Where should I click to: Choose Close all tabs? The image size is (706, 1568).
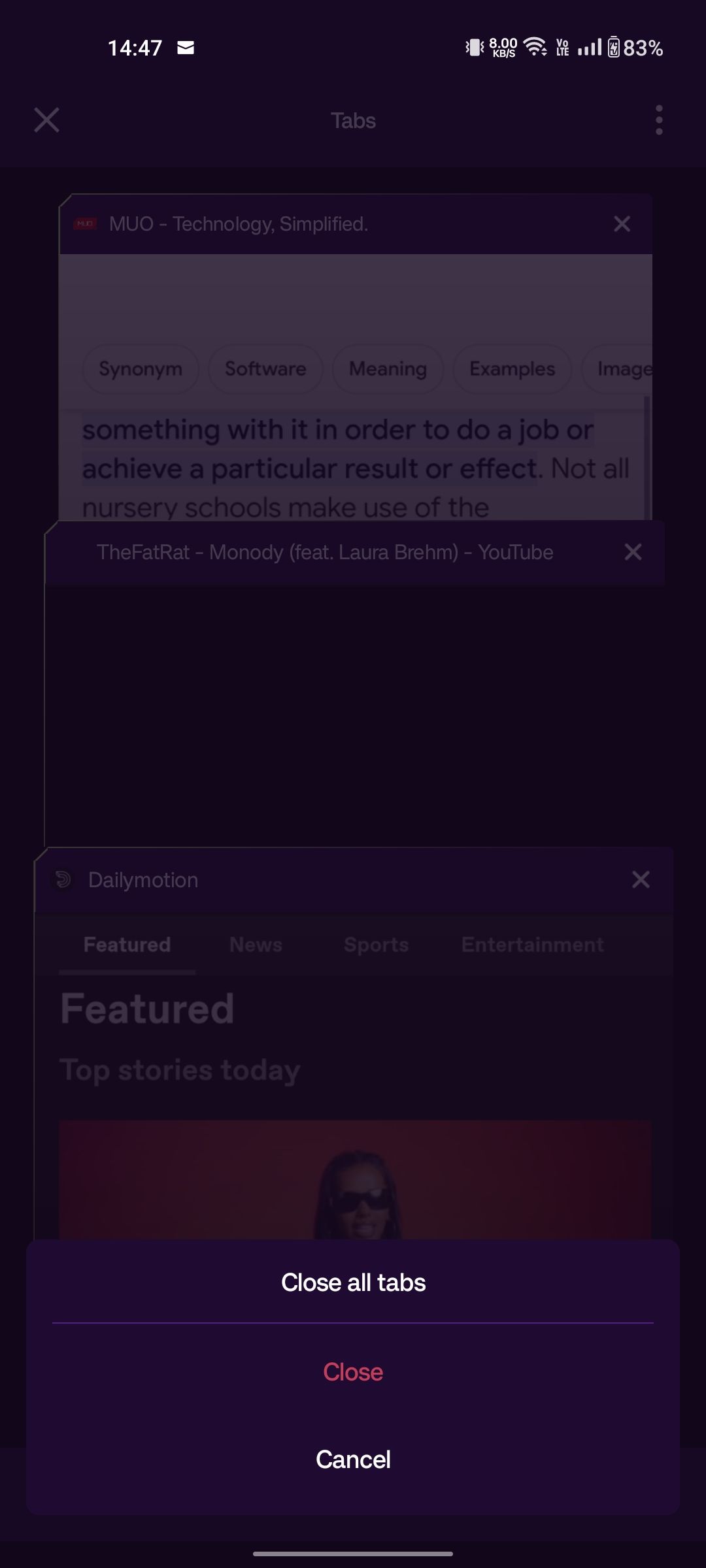353,1281
